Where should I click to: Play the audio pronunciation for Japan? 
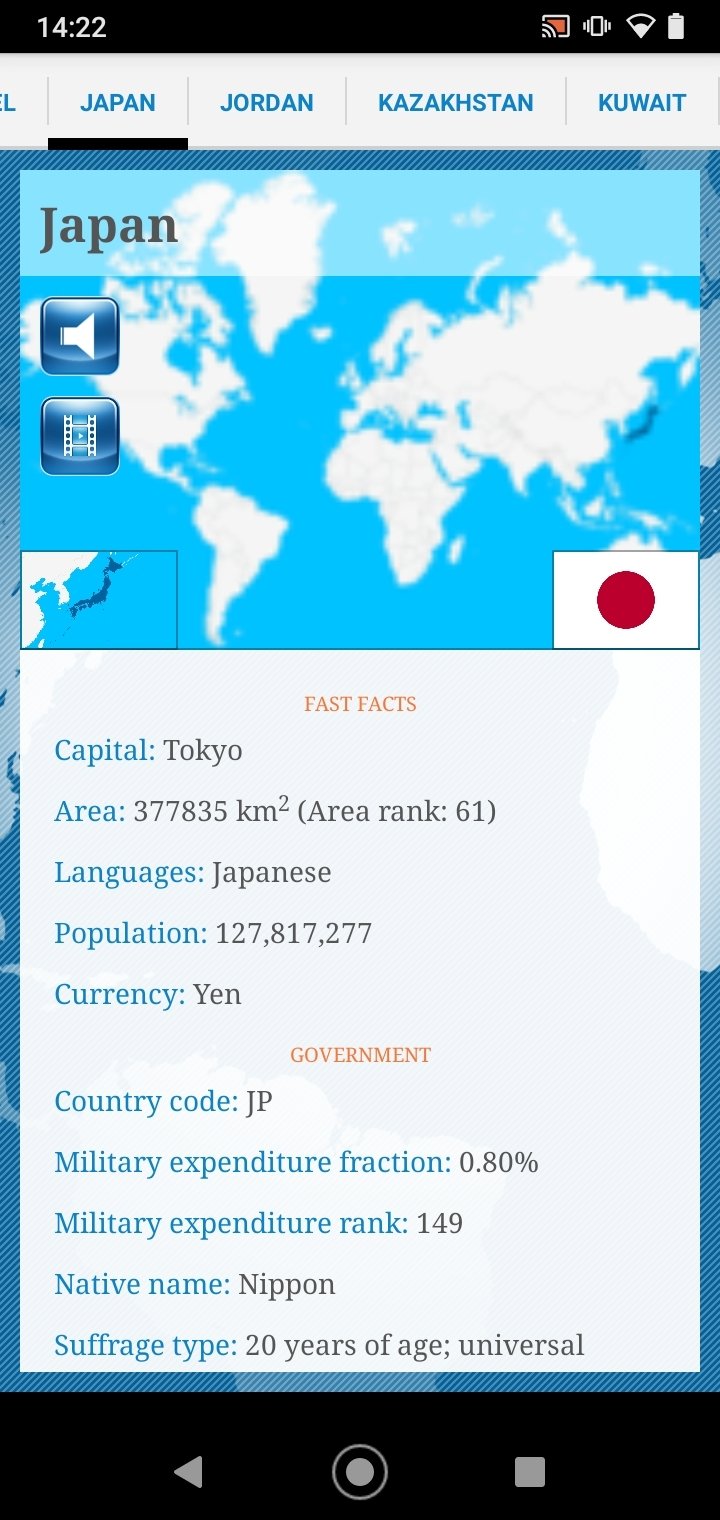click(x=80, y=336)
